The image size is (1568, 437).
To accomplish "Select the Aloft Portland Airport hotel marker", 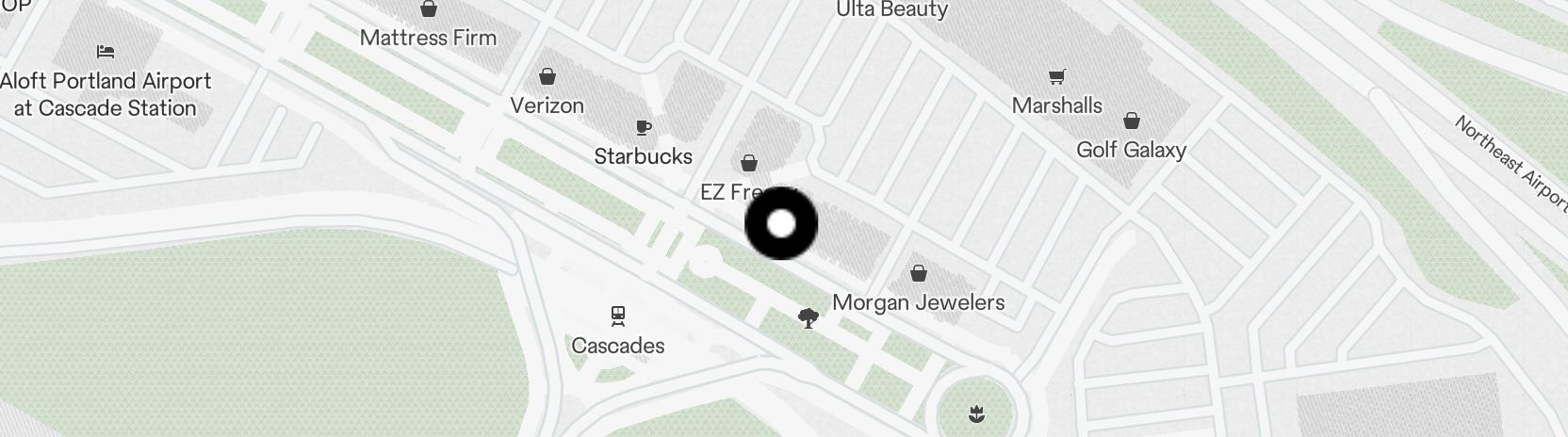I will click(106, 52).
